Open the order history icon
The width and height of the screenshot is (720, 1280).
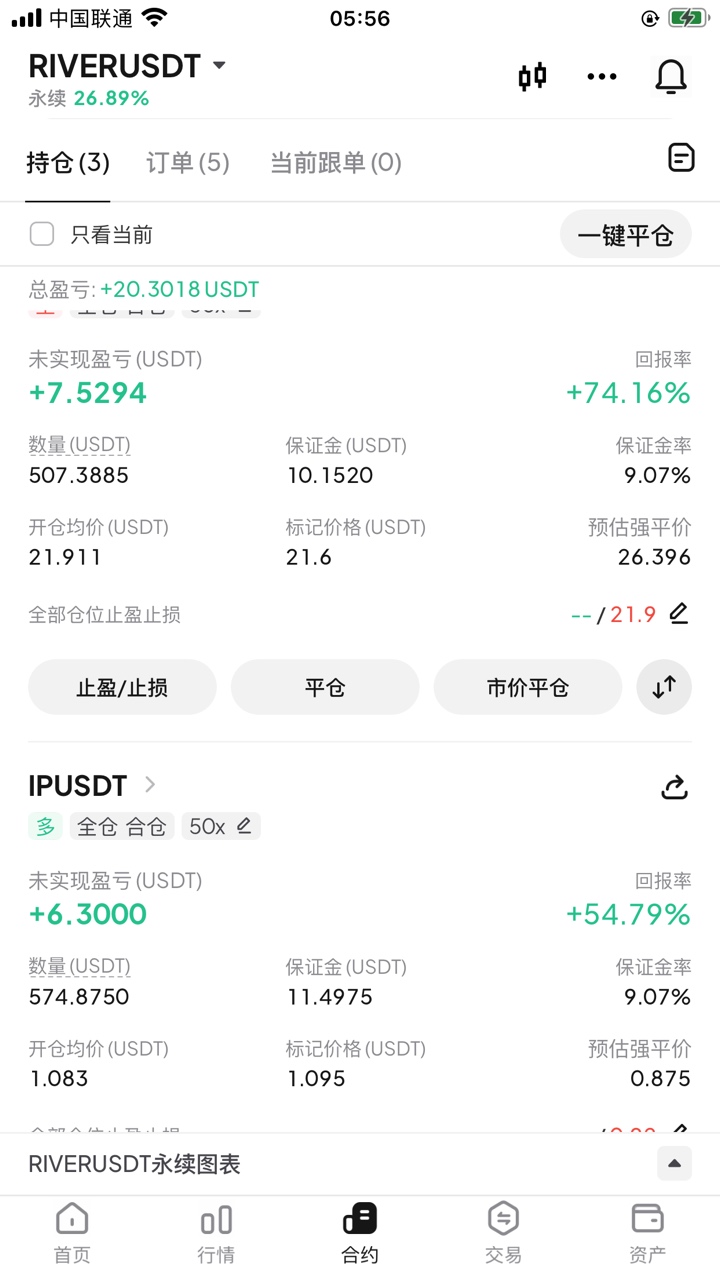point(681,157)
